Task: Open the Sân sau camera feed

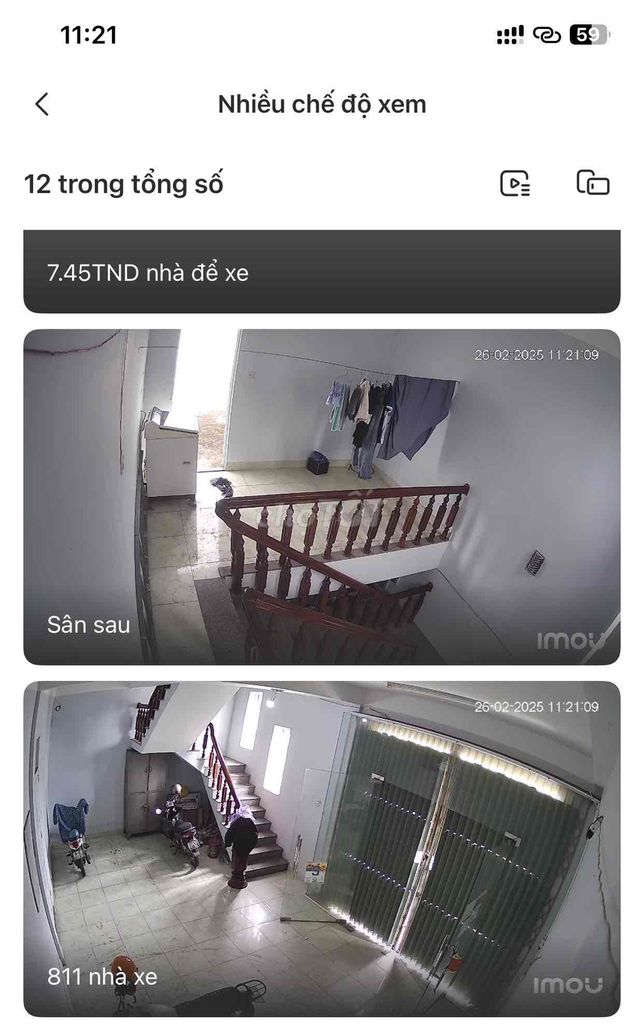Action: 321,497
